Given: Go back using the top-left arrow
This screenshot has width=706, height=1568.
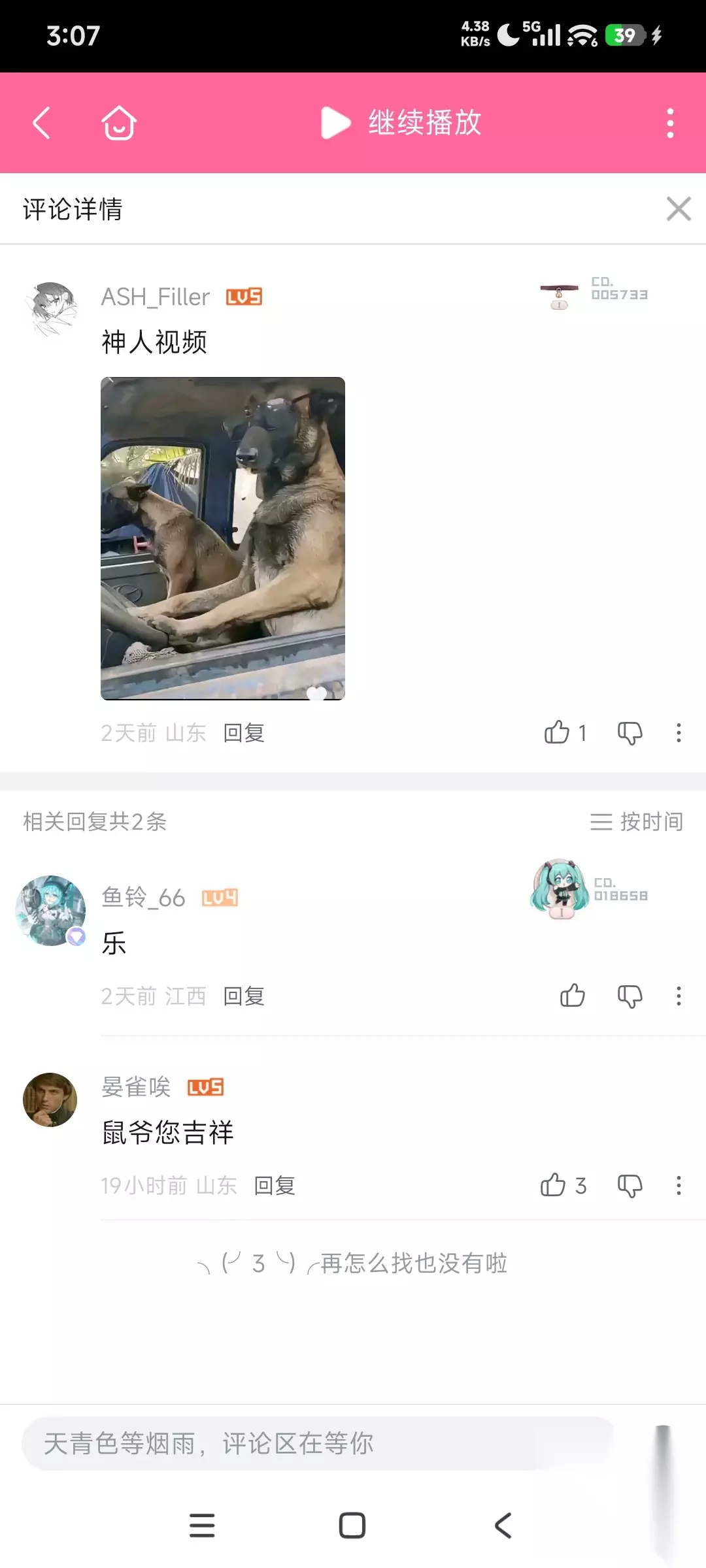Looking at the screenshot, I should pos(42,123).
